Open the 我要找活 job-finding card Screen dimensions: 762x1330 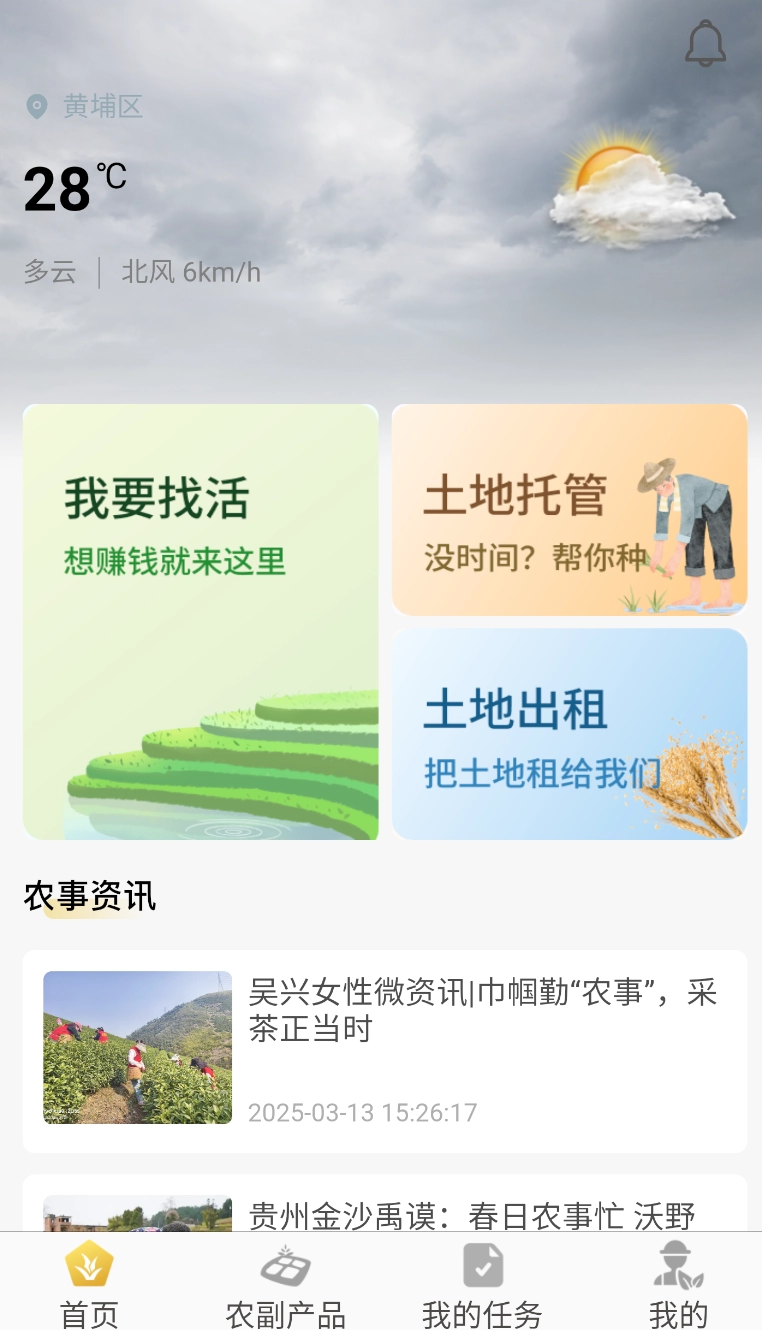pyautogui.click(x=200, y=620)
